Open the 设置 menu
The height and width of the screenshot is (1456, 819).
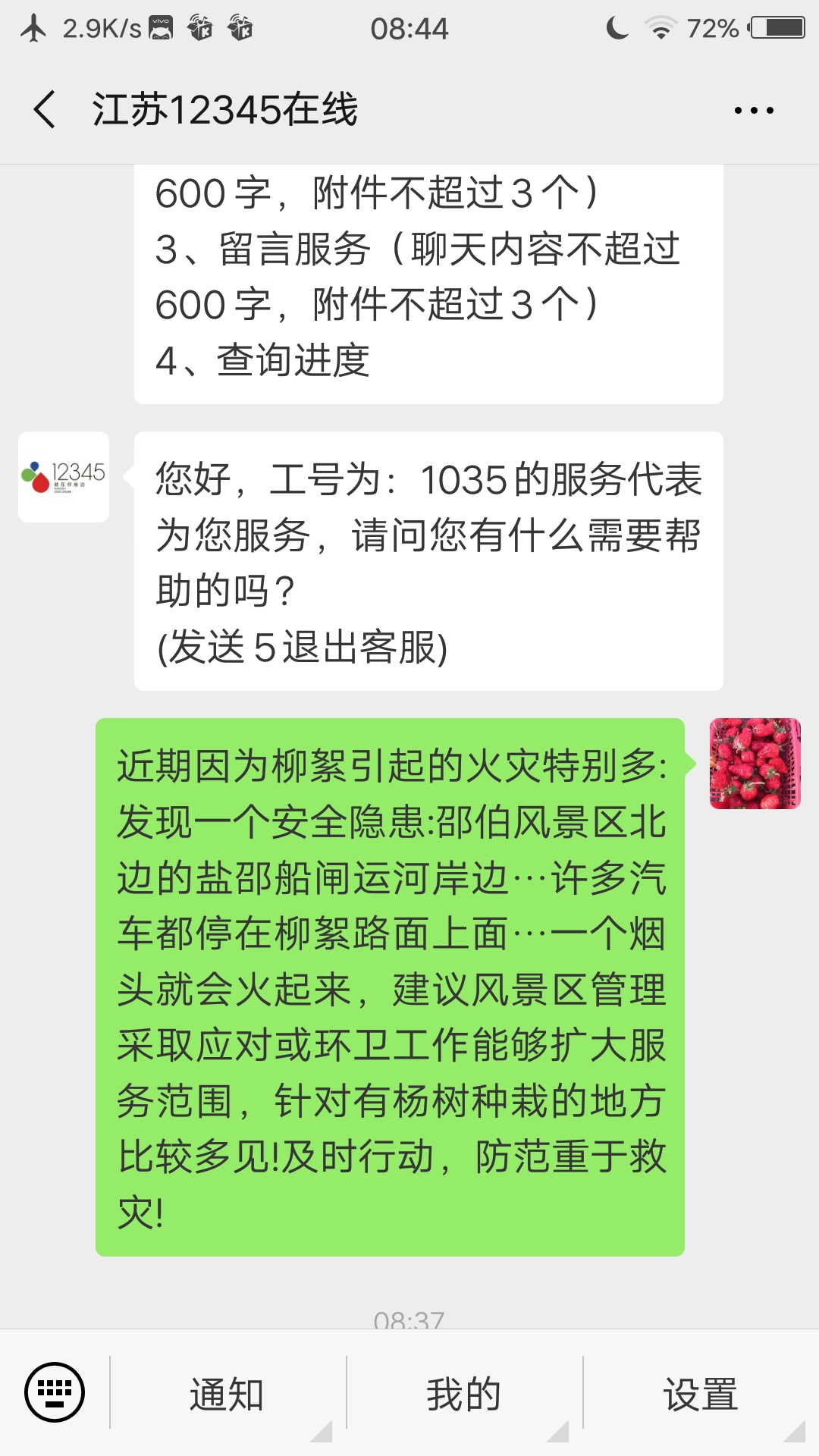click(x=700, y=1394)
